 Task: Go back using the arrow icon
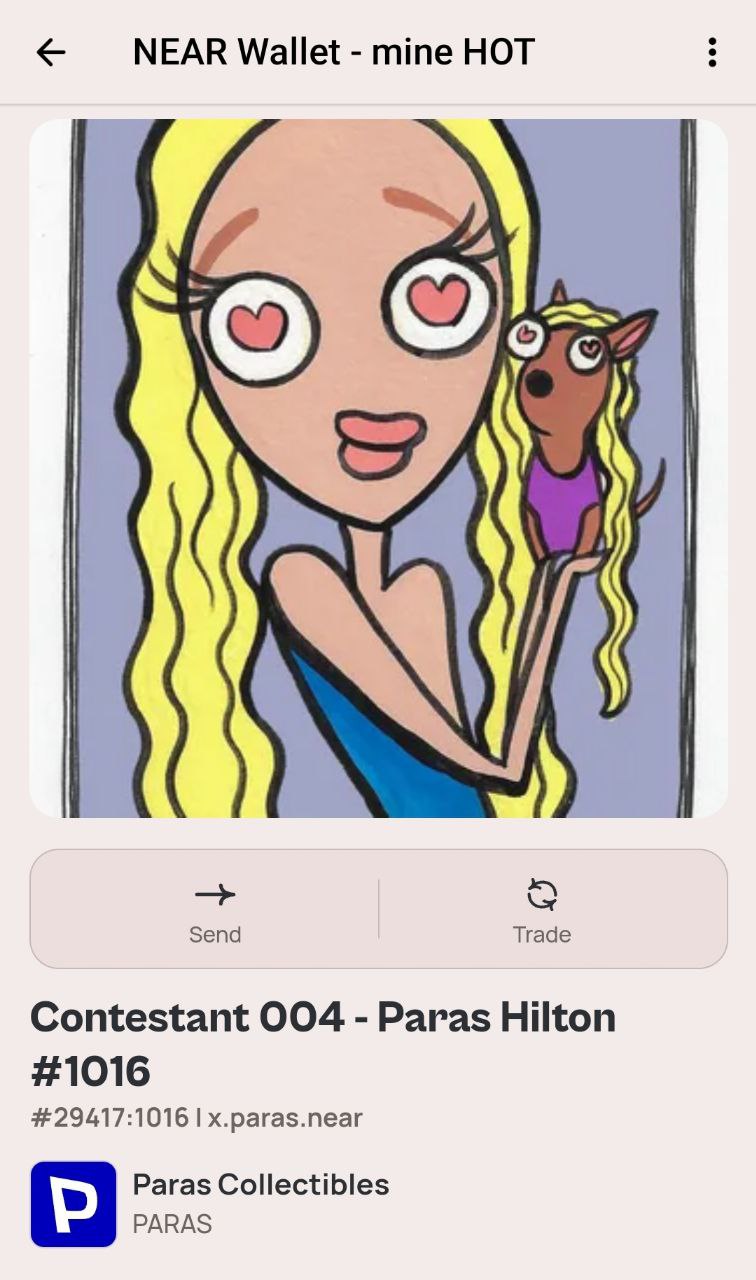50,52
